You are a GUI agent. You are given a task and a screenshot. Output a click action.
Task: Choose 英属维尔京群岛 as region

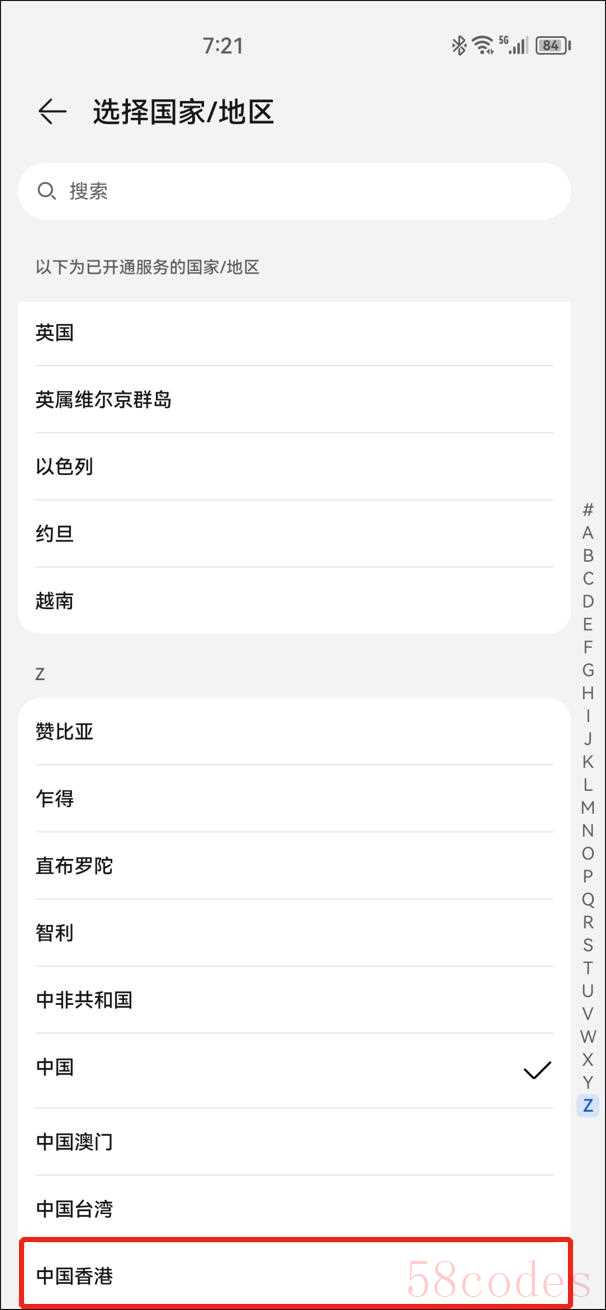294,400
